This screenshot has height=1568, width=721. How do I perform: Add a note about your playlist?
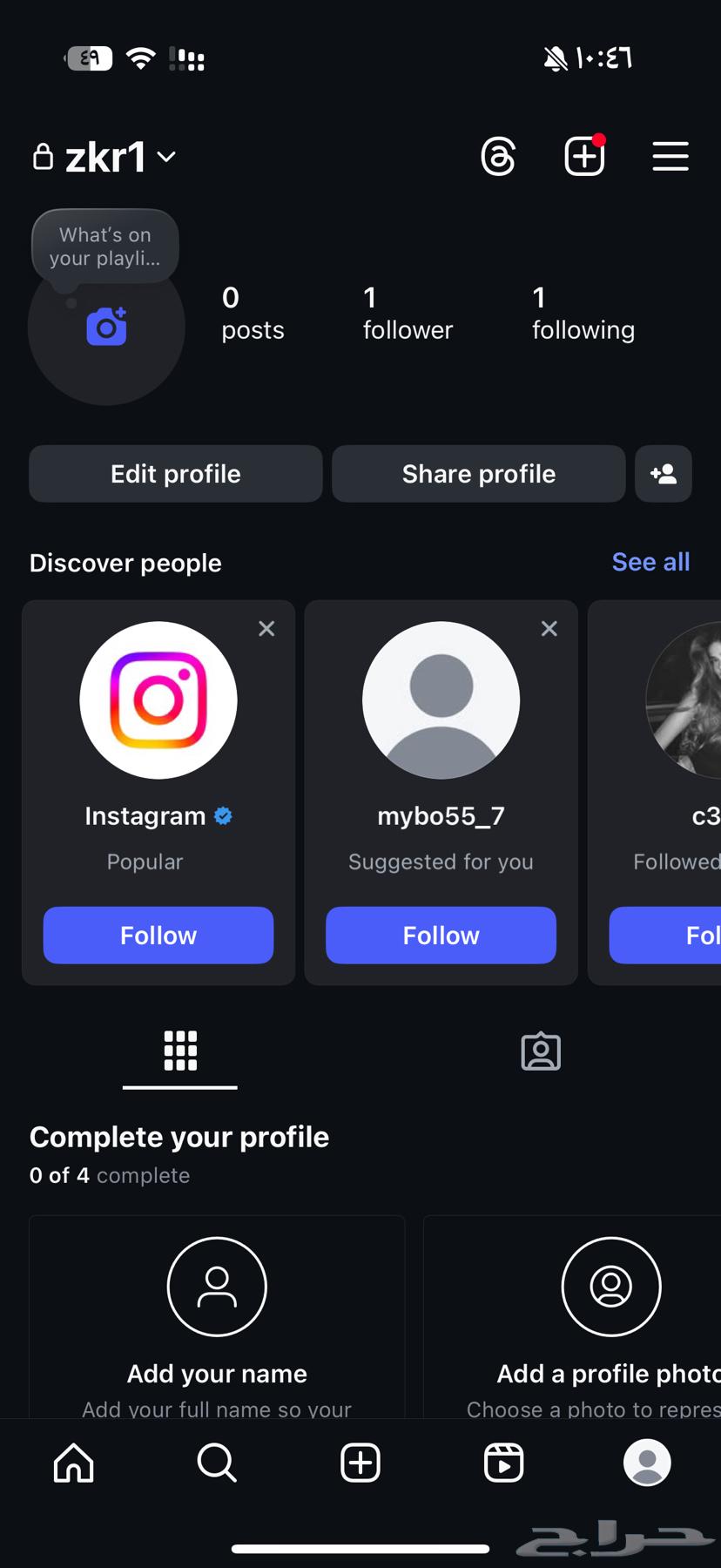[x=105, y=247]
